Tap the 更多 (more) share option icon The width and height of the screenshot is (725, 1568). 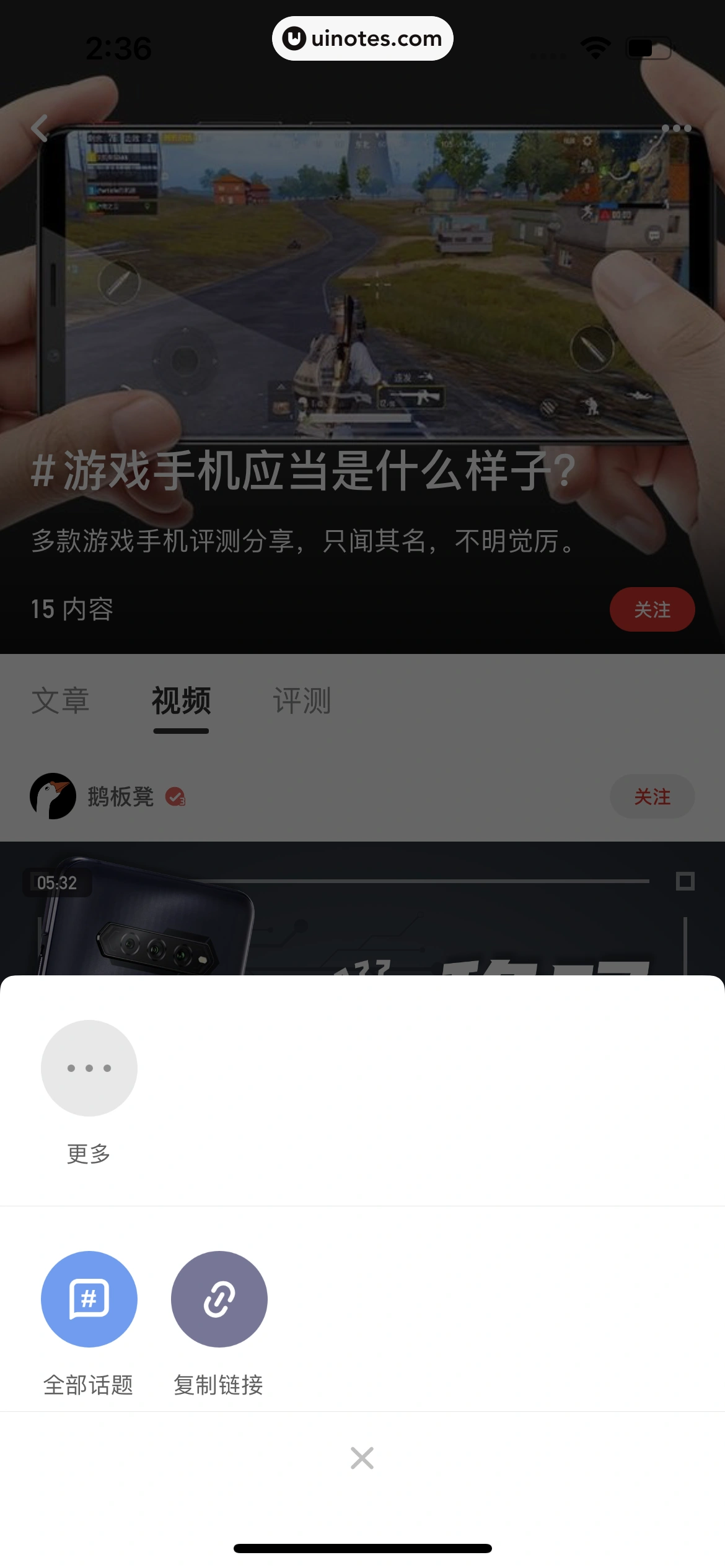coord(89,1068)
